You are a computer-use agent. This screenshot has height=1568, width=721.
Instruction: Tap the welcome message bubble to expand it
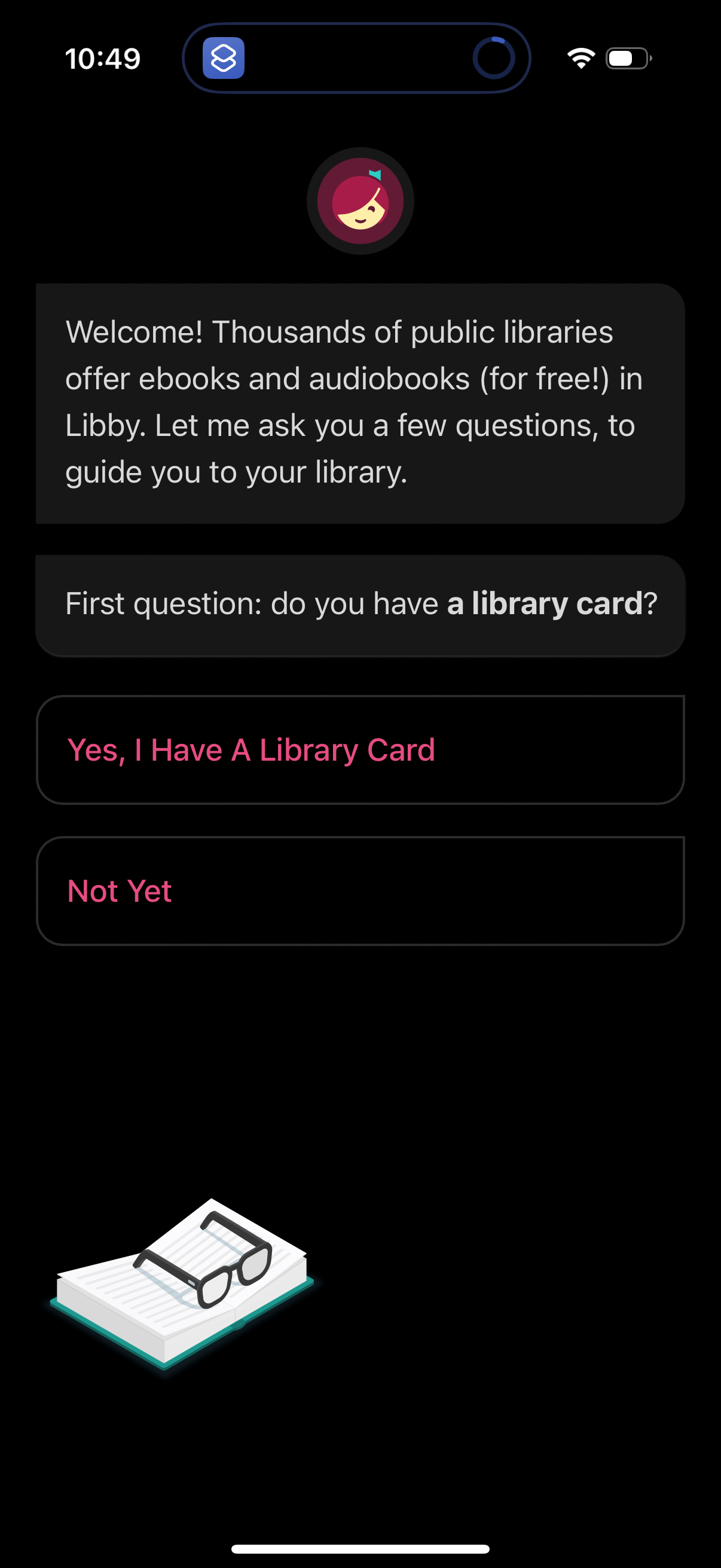point(361,402)
